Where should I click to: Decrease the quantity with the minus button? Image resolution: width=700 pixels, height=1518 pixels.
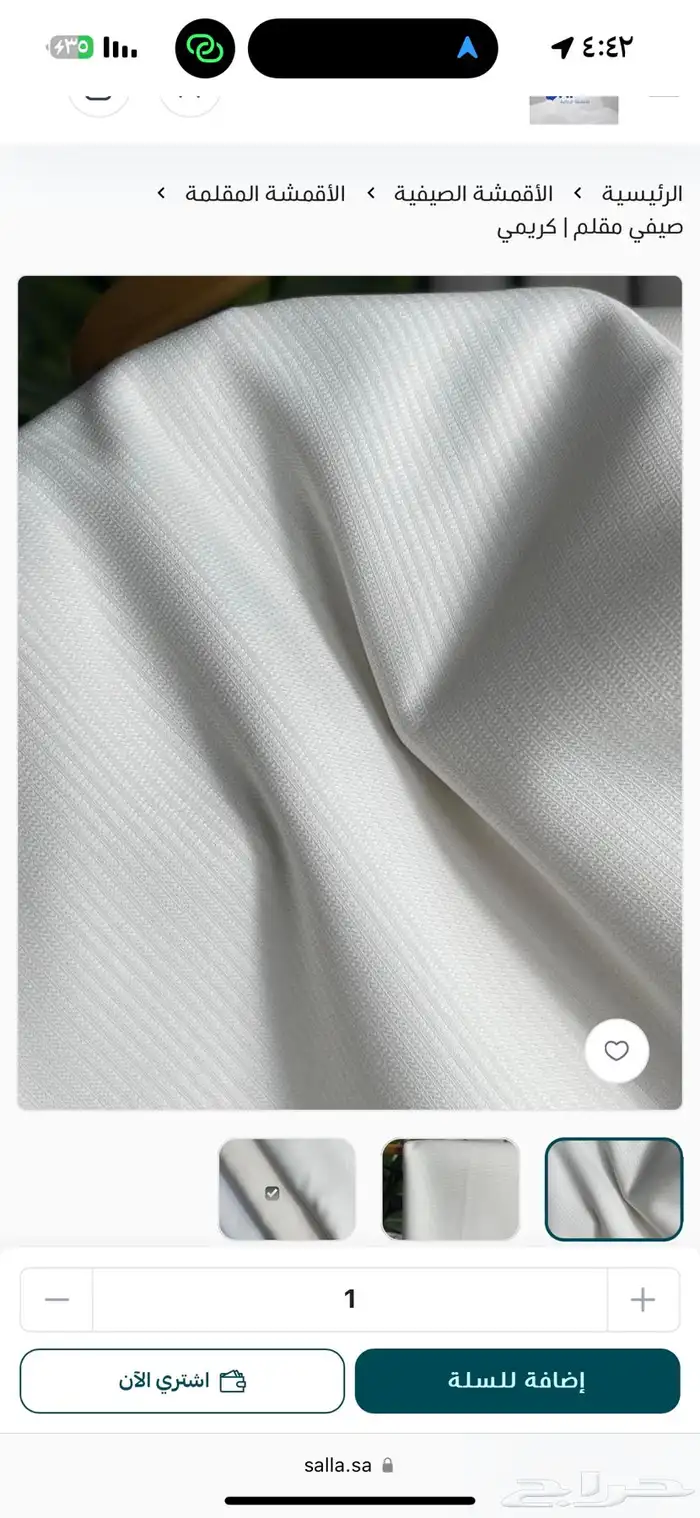tap(57, 1299)
